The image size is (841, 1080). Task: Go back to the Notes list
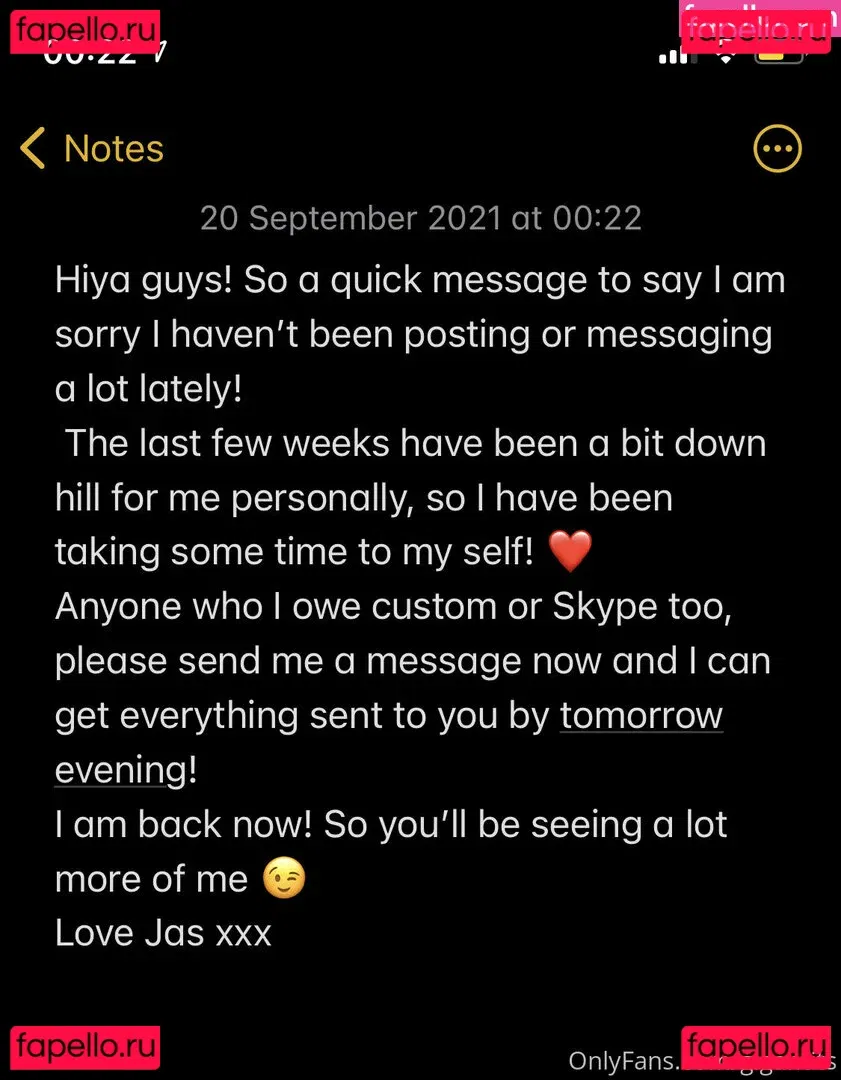(x=92, y=149)
